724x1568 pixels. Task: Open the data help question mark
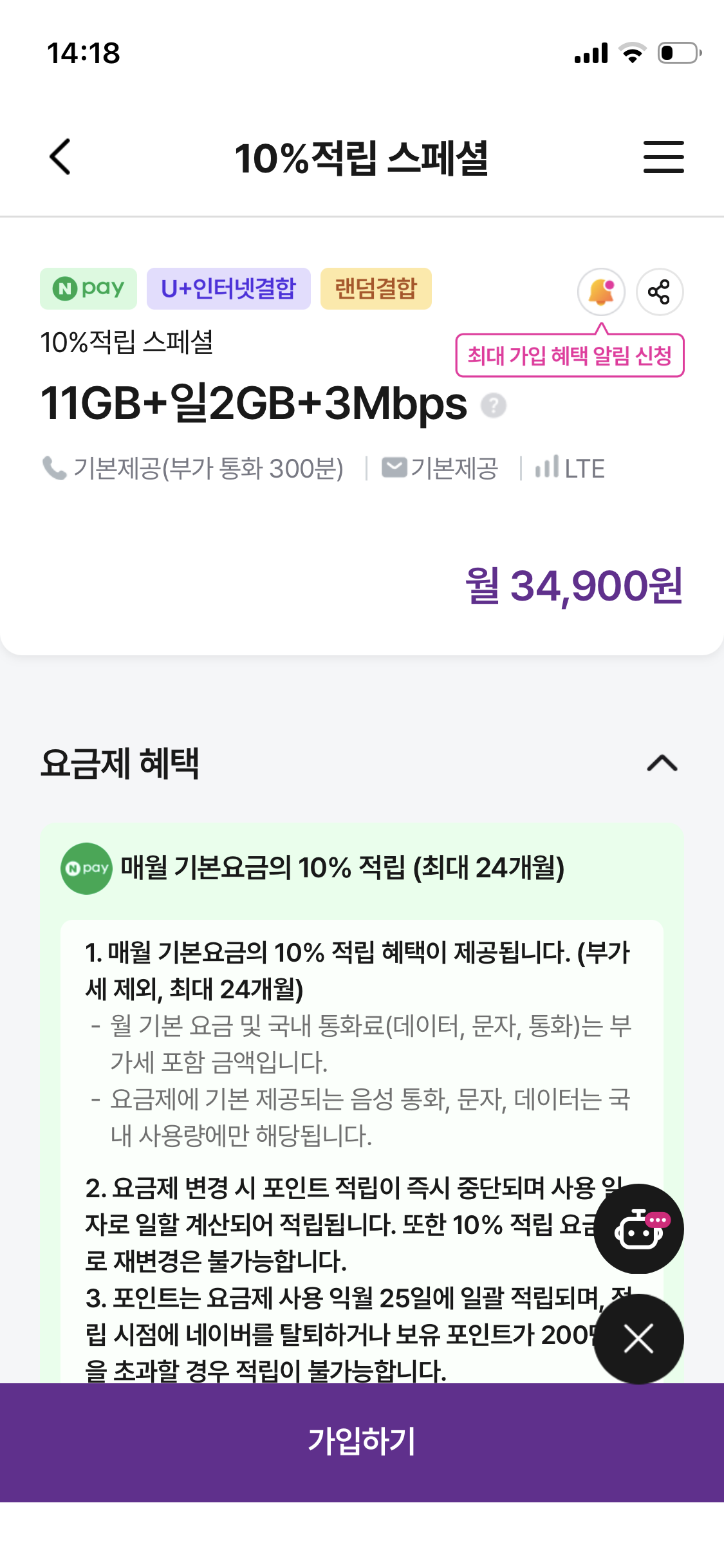tap(494, 406)
